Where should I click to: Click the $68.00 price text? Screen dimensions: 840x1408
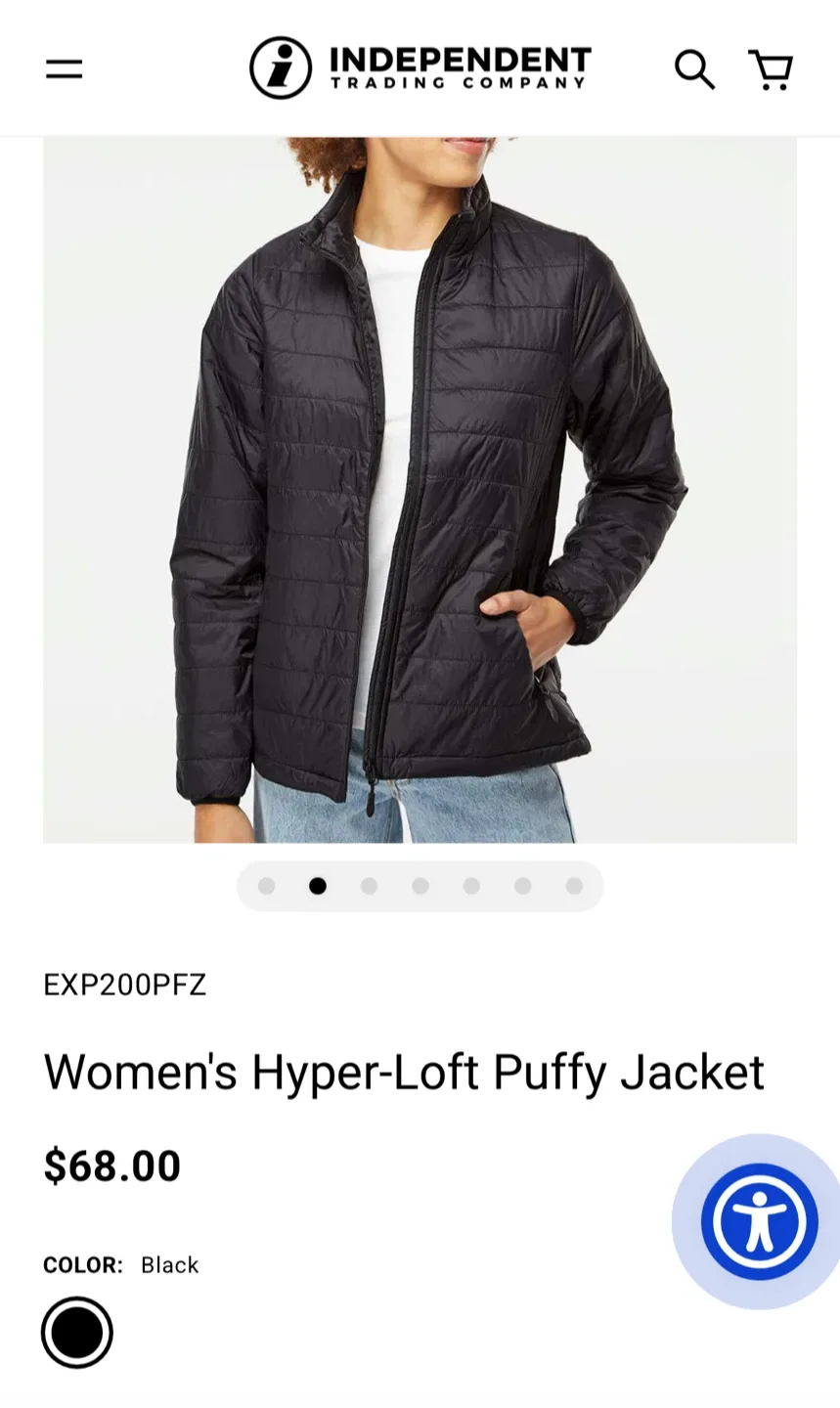(112, 1166)
